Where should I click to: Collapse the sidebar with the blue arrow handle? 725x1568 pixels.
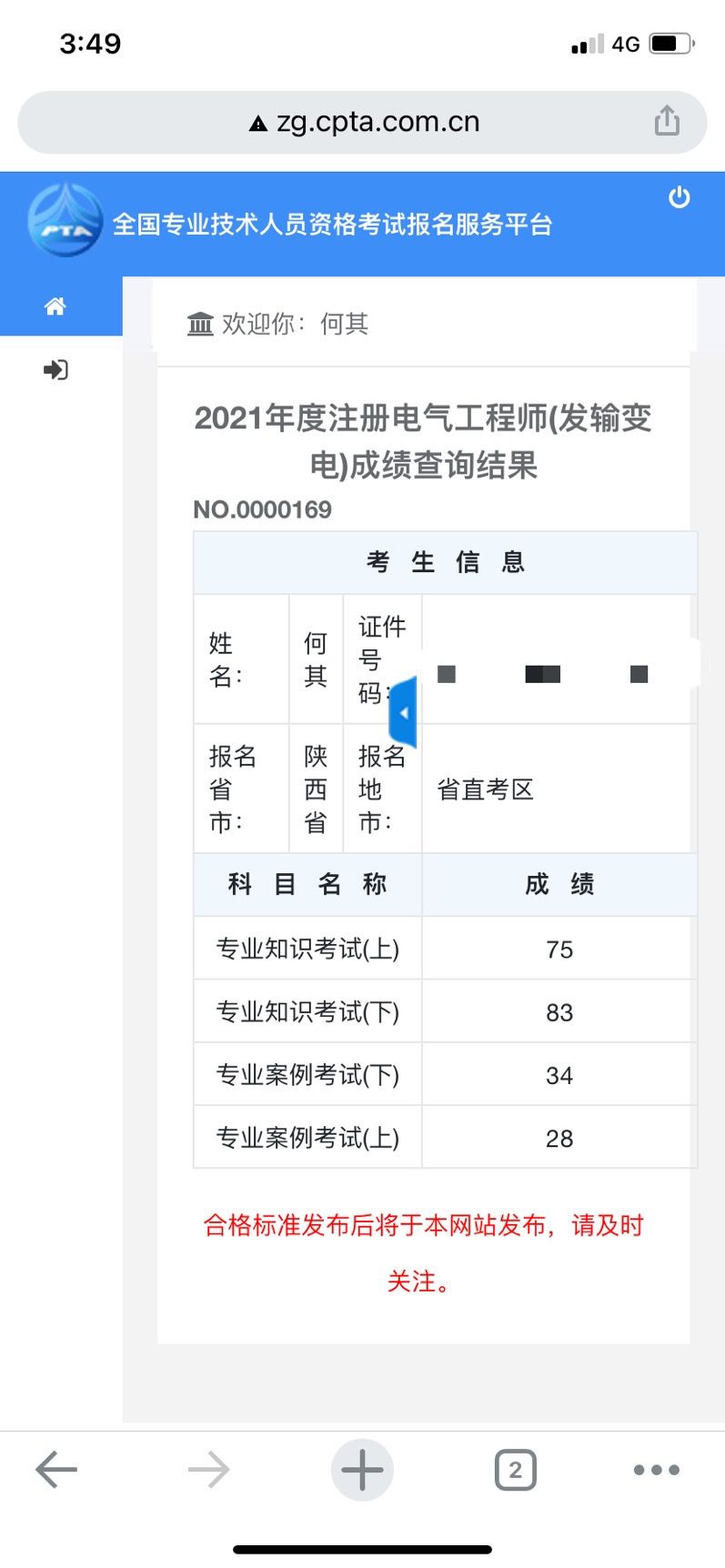(403, 713)
